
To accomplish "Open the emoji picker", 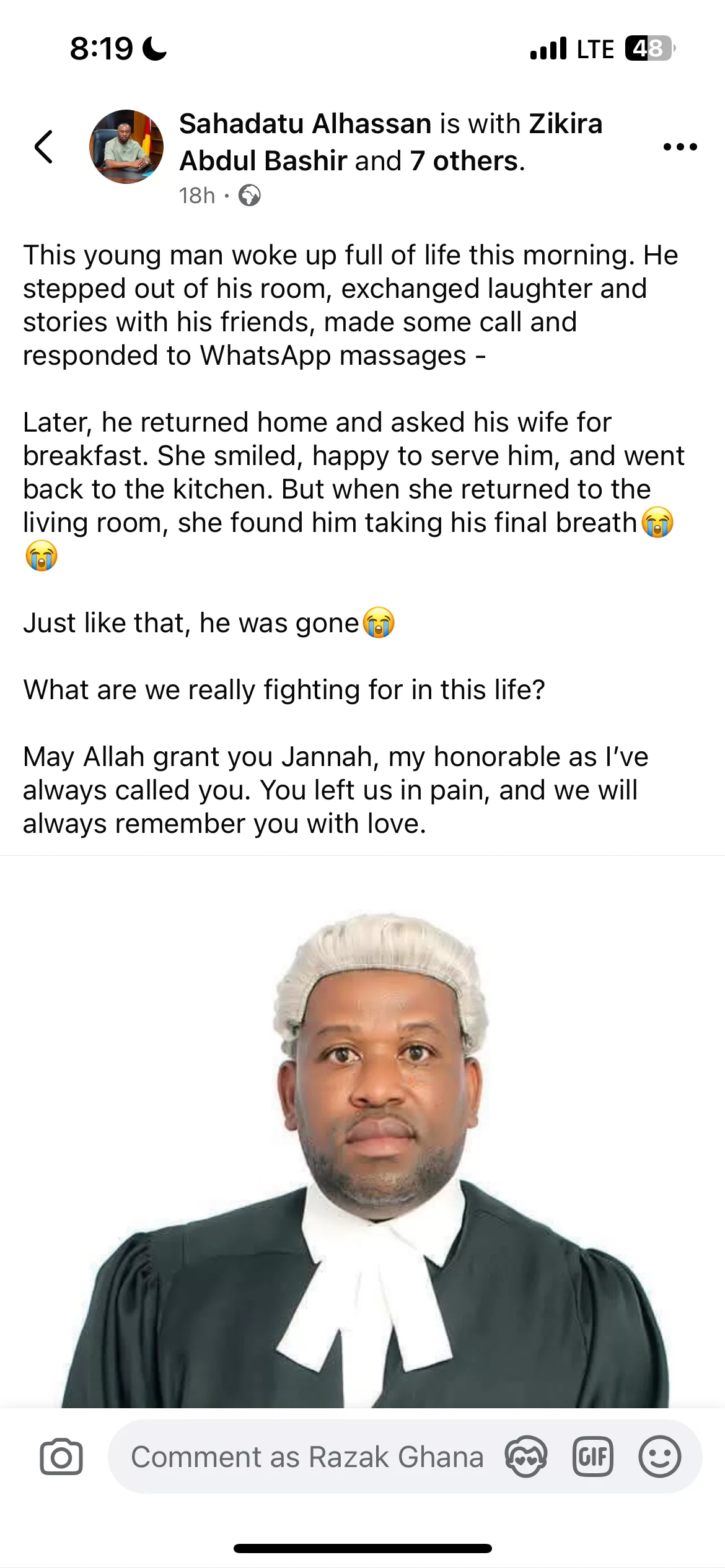I will pyautogui.click(x=659, y=1457).
